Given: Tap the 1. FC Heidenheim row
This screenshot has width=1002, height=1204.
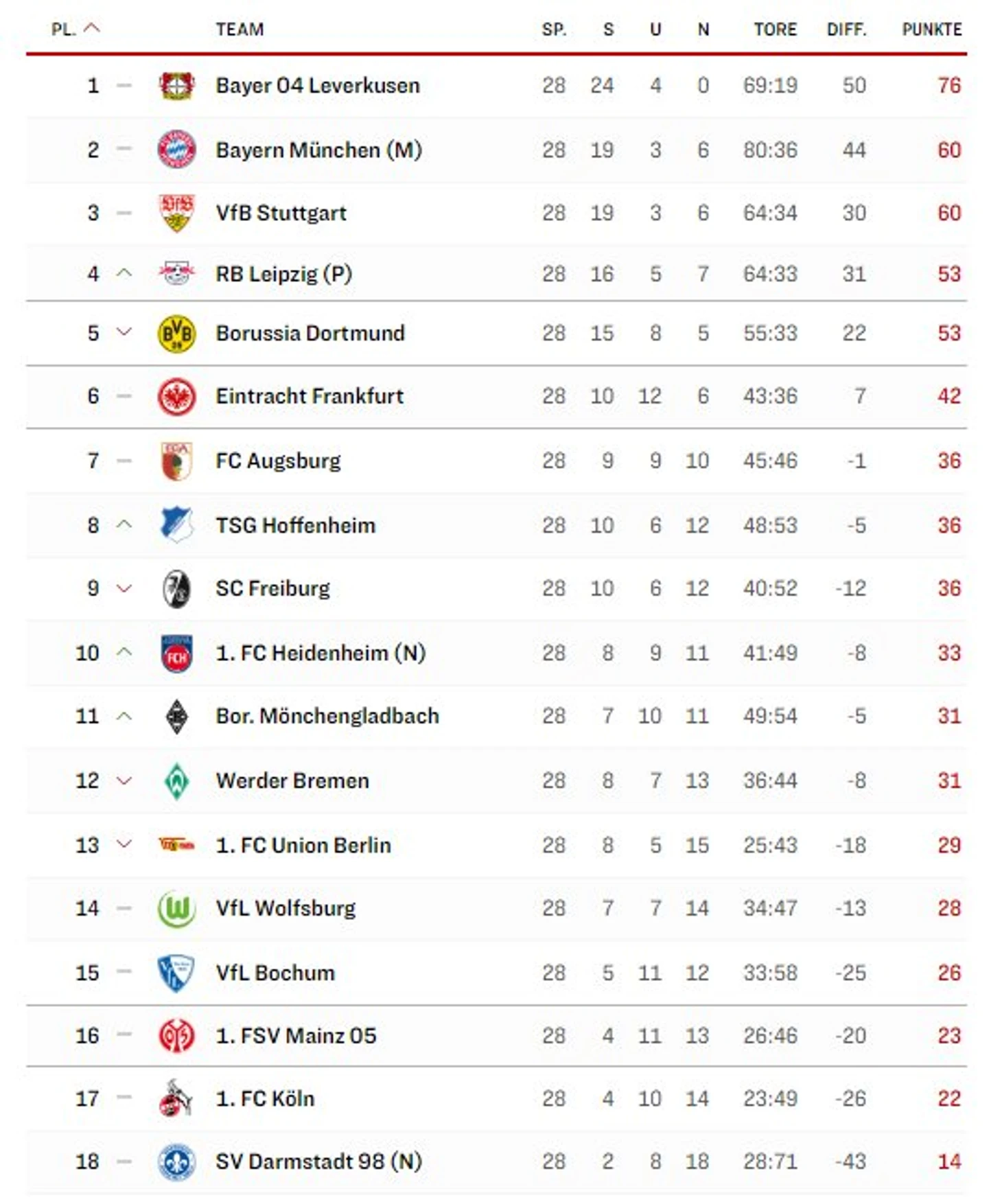Looking at the screenshot, I should tap(321, 652).
